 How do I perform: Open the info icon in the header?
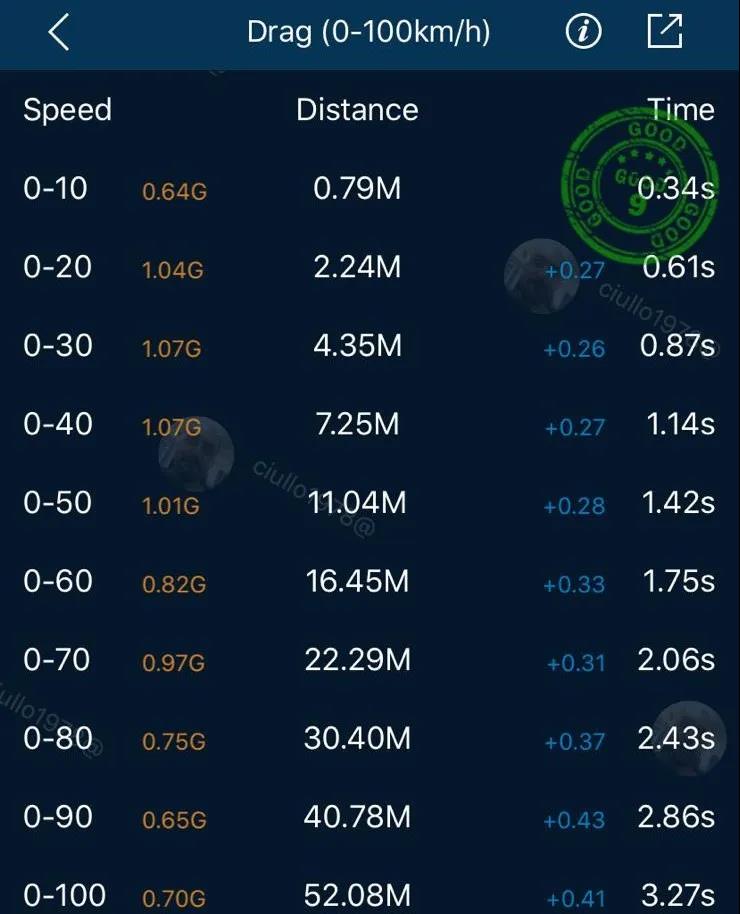point(584,33)
